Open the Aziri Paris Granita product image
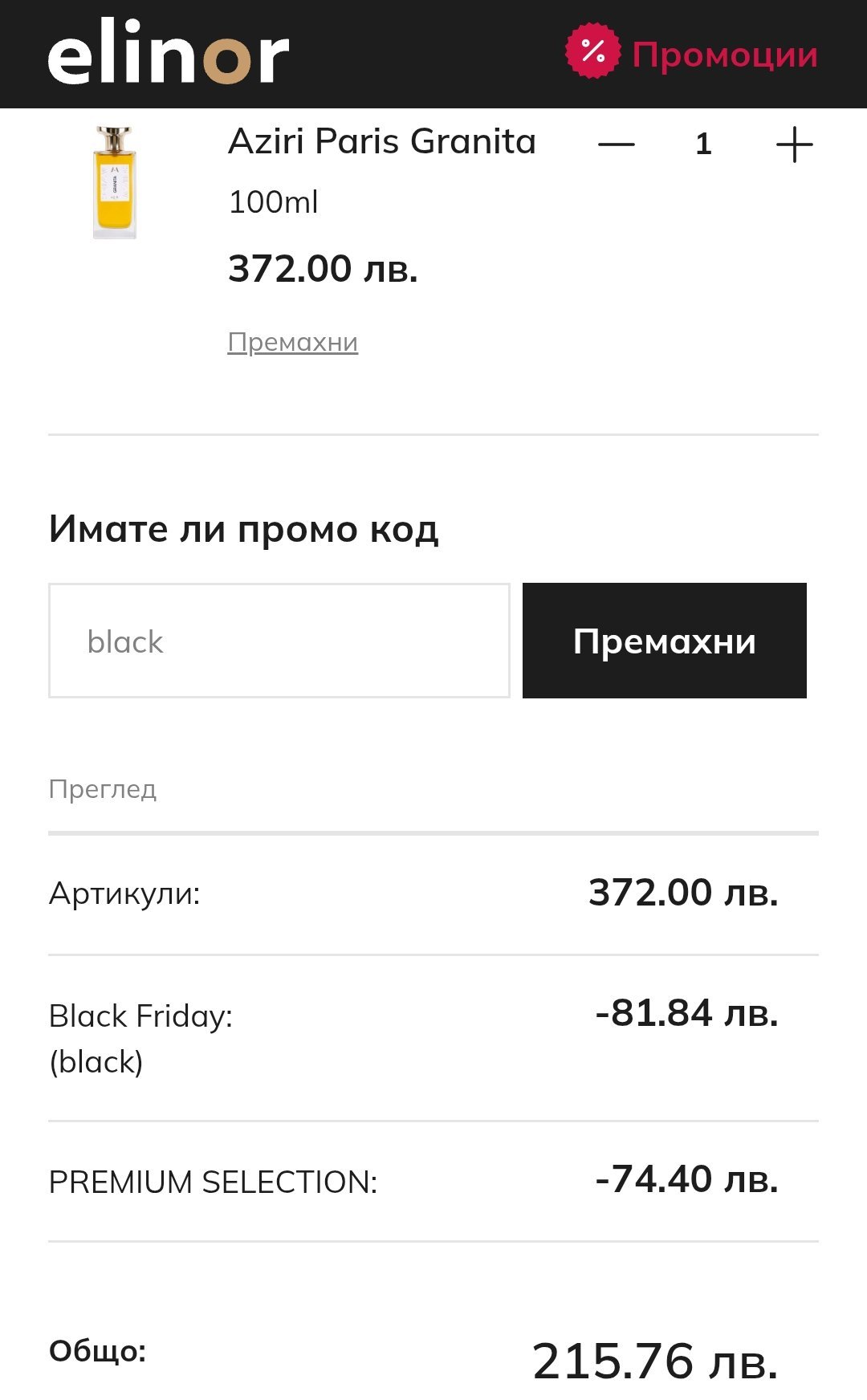The image size is (867, 1400). pos(115,182)
